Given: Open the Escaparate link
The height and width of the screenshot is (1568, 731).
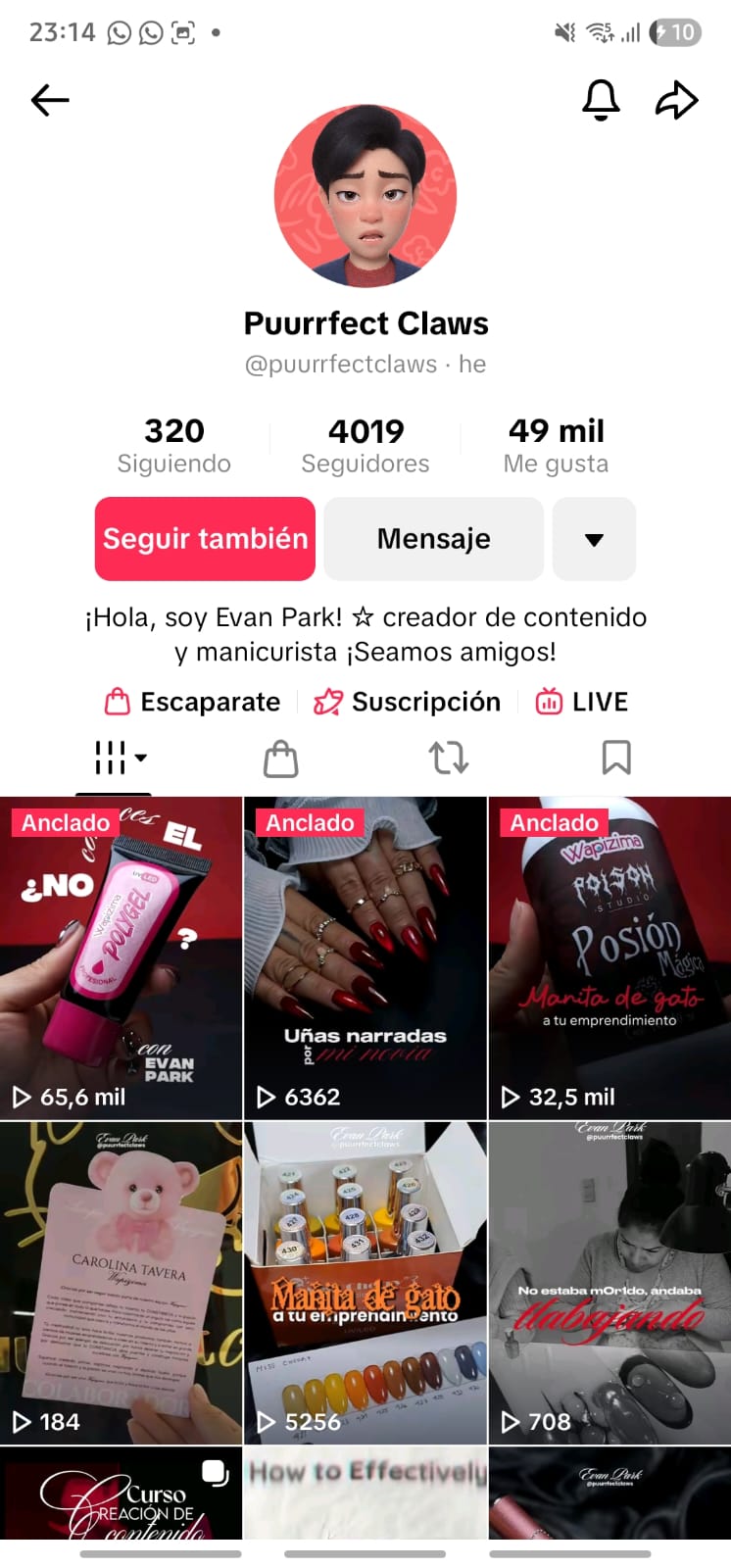Looking at the screenshot, I should coord(193,702).
